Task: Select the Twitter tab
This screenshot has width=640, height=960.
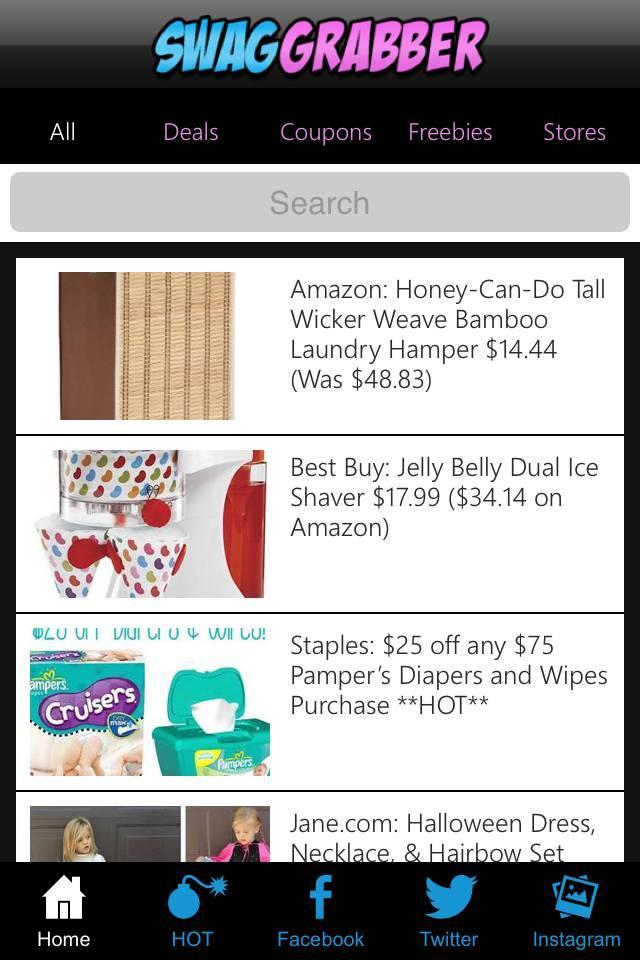Action: click(x=449, y=912)
